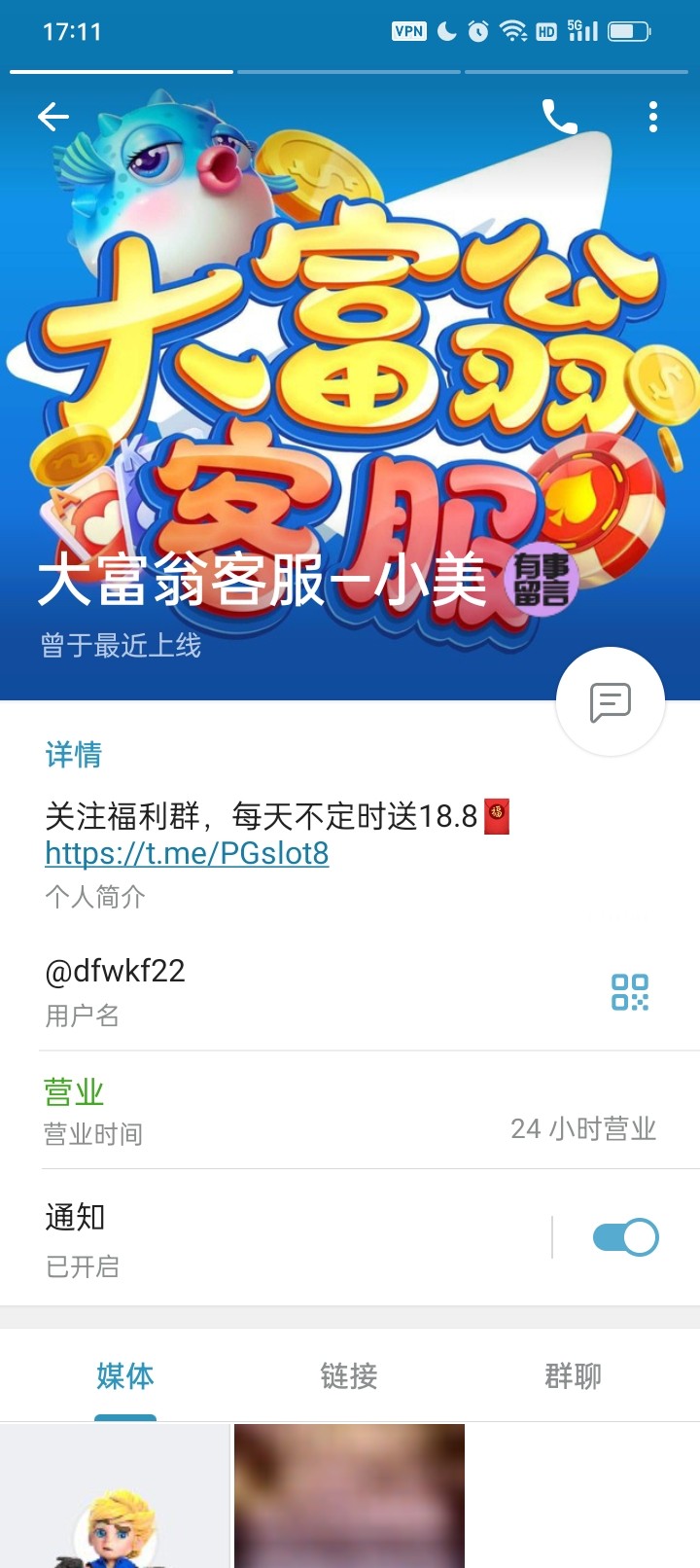Viewport: 700px width, 1568px height.
Task: Tap the username @dfwkf22 to copy it
Action: pyautogui.click(x=115, y=970)
